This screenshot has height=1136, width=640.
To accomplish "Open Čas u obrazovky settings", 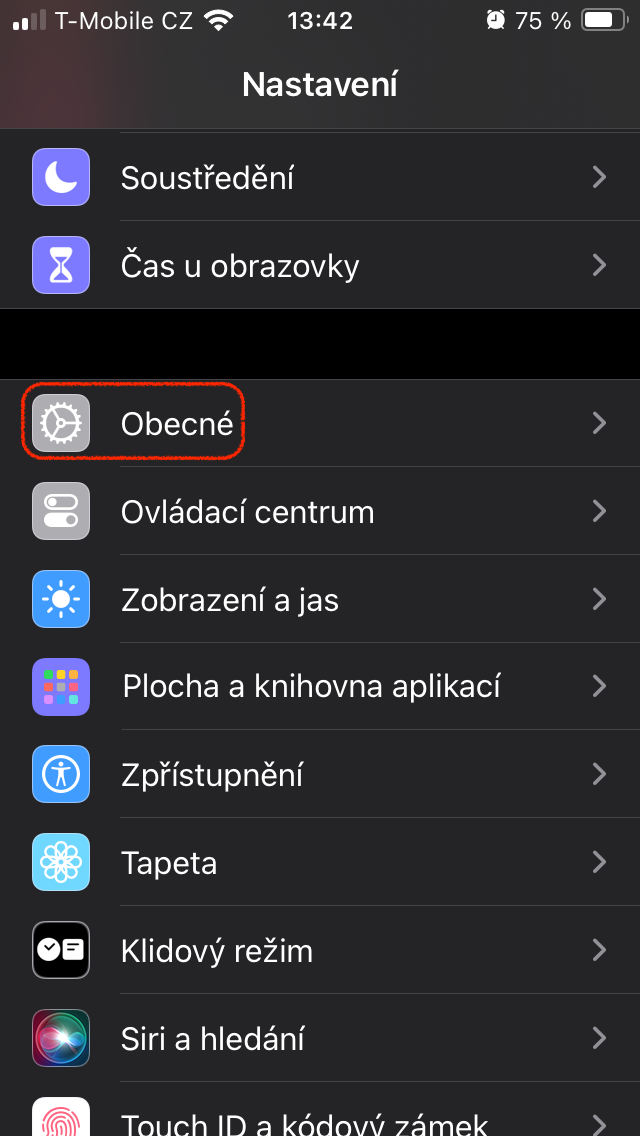I will click(320, 266).
